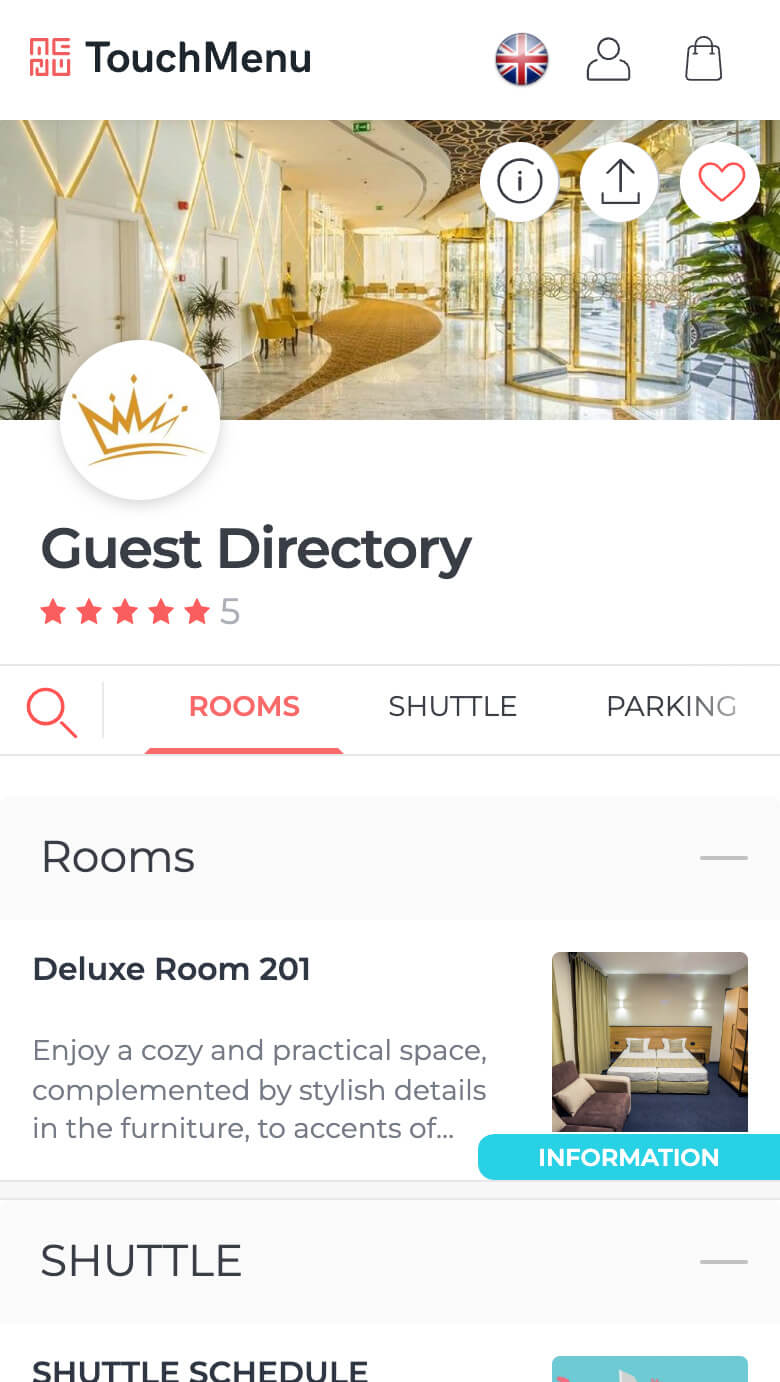This screenshot has height=1382, width=780.
Task: Collapse the Rooms section
Action: [724, 858]
